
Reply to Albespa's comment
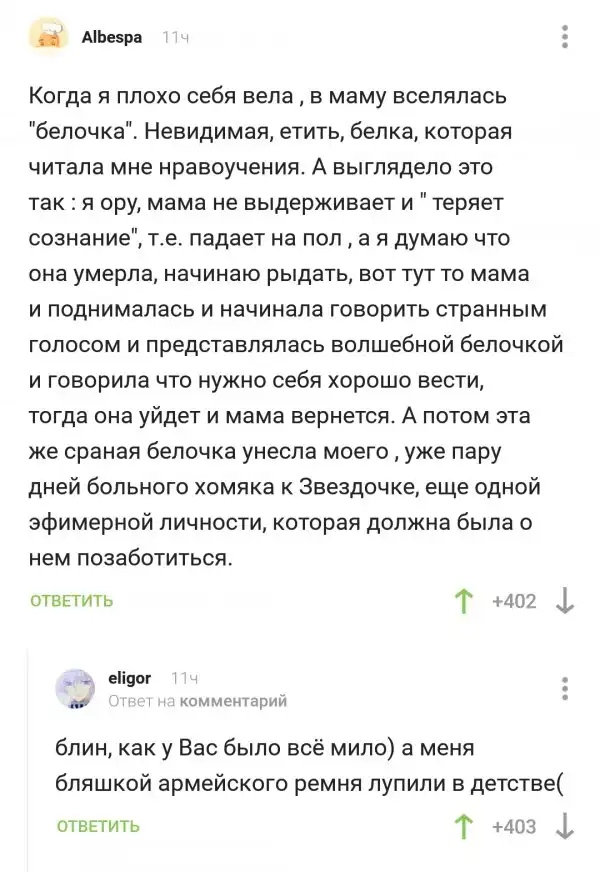tap(72, 601)
